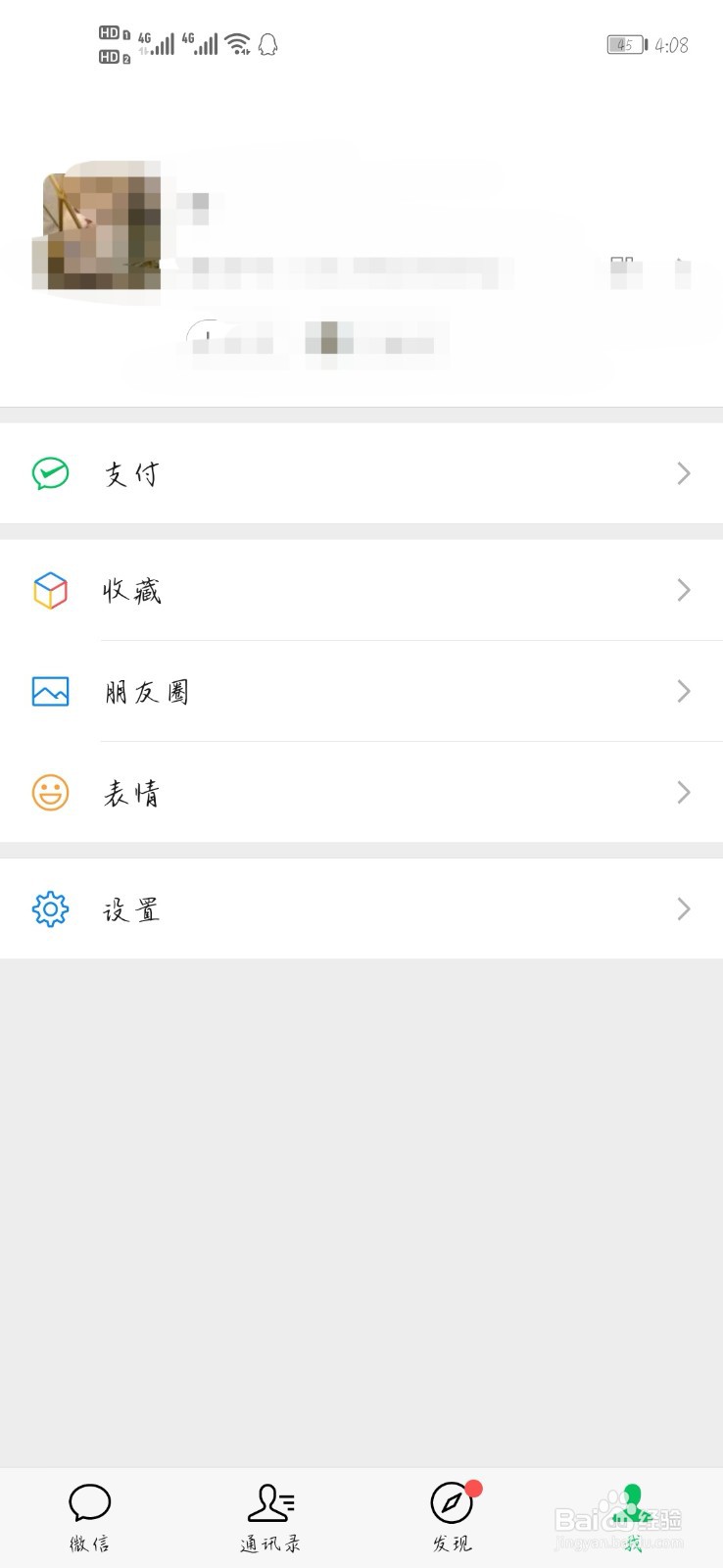Viewport: 723px width, 1568px height.
Task: Open the 支付 (Pay) row
Action: tap(361, 474)
